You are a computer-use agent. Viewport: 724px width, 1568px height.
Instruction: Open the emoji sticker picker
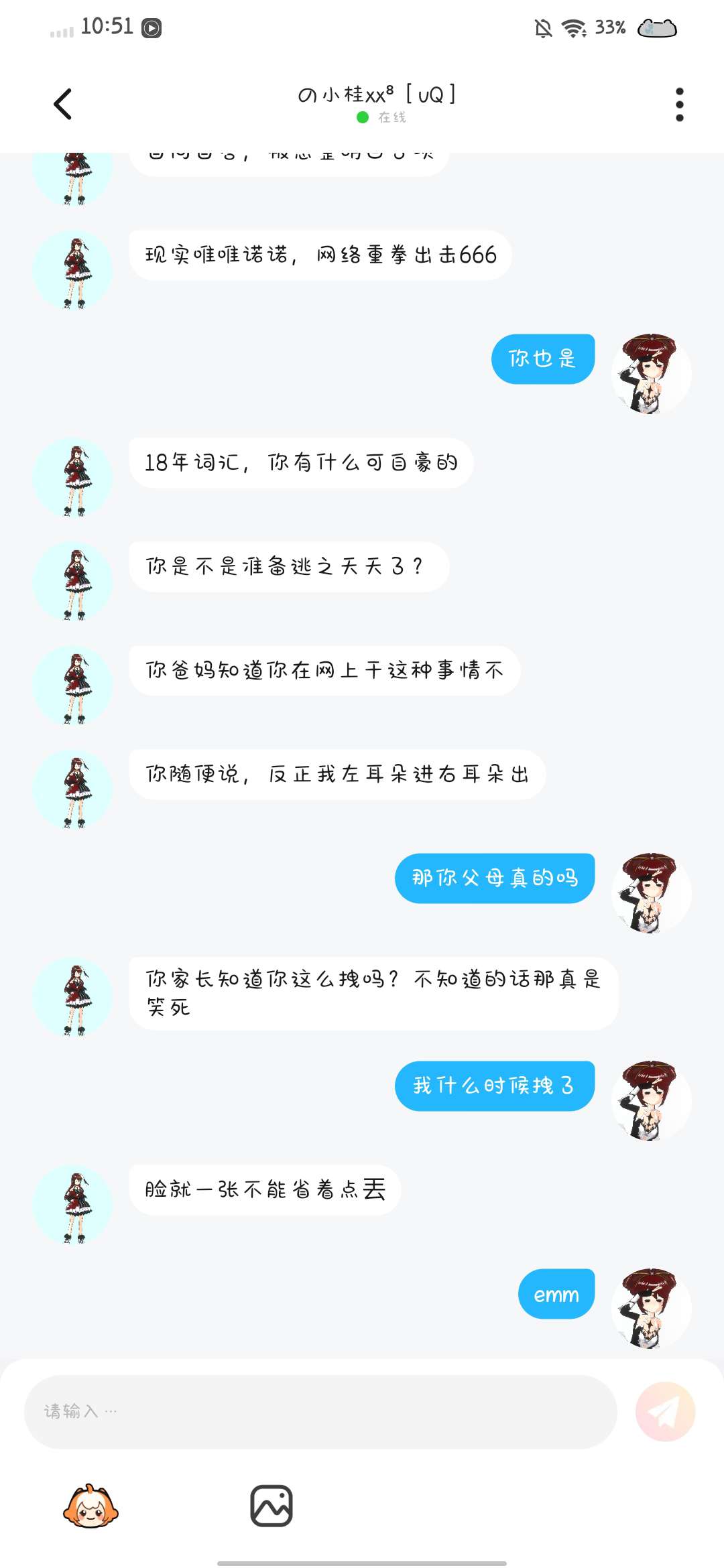point(90,1506)
